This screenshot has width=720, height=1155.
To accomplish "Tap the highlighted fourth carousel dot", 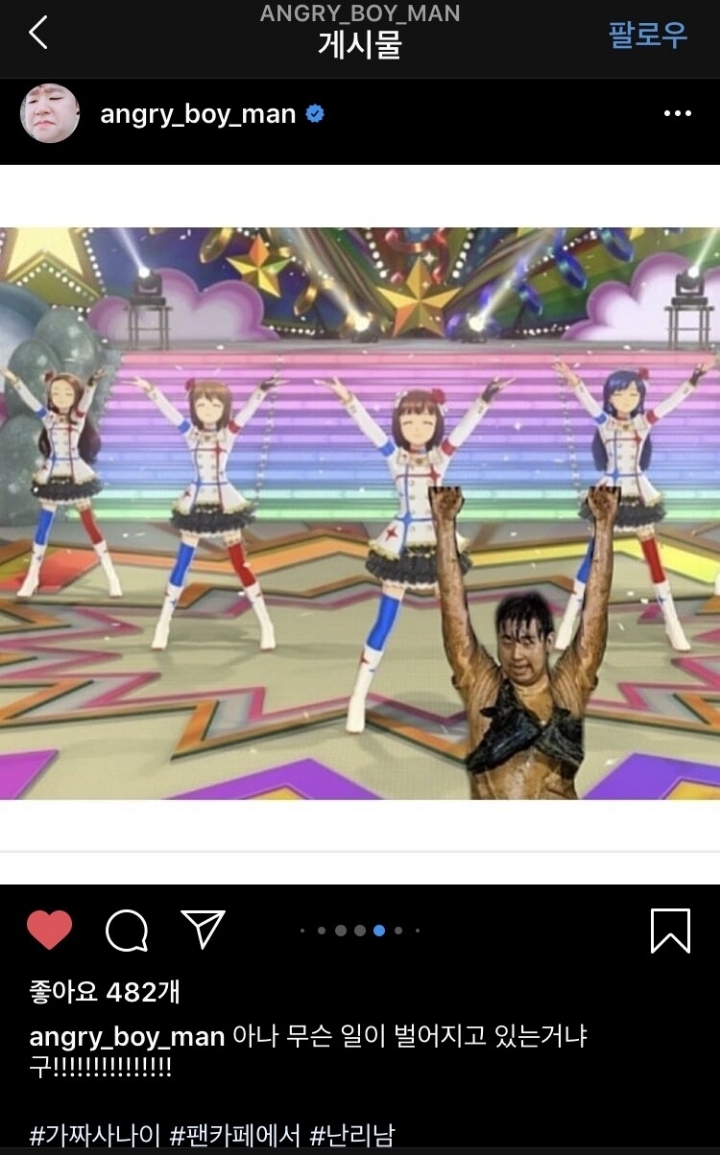I will click(x=378, y=929).
